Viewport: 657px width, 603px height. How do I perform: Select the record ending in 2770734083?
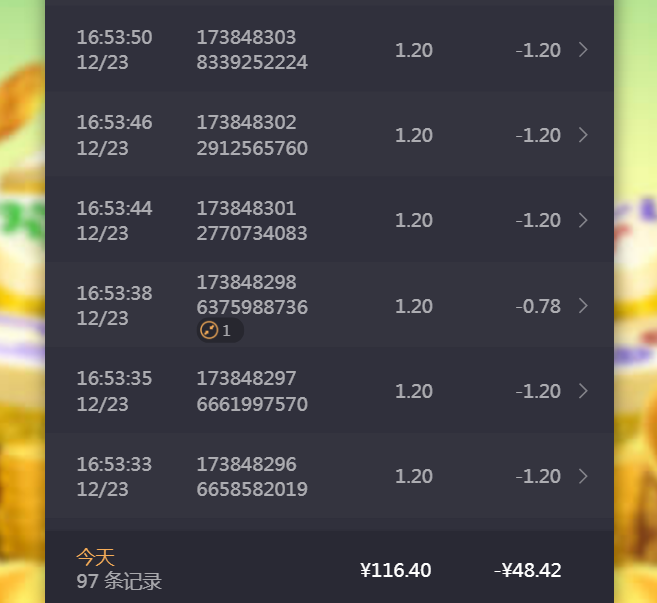(329, 220)
